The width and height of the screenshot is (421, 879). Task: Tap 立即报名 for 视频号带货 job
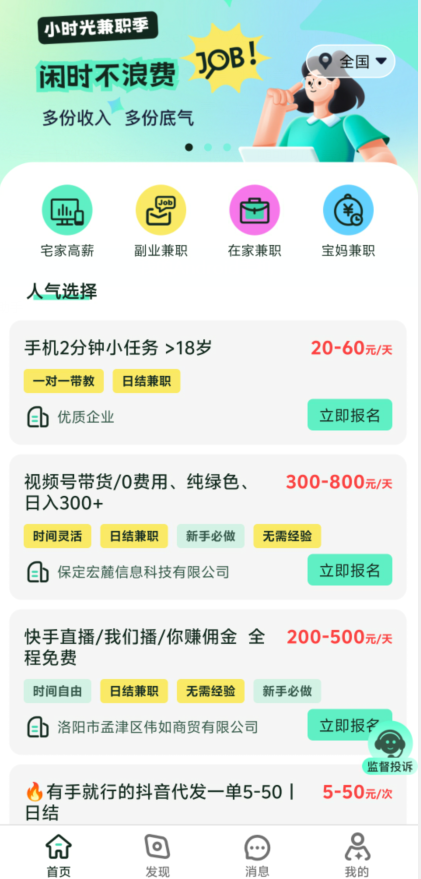click(350, 570)
